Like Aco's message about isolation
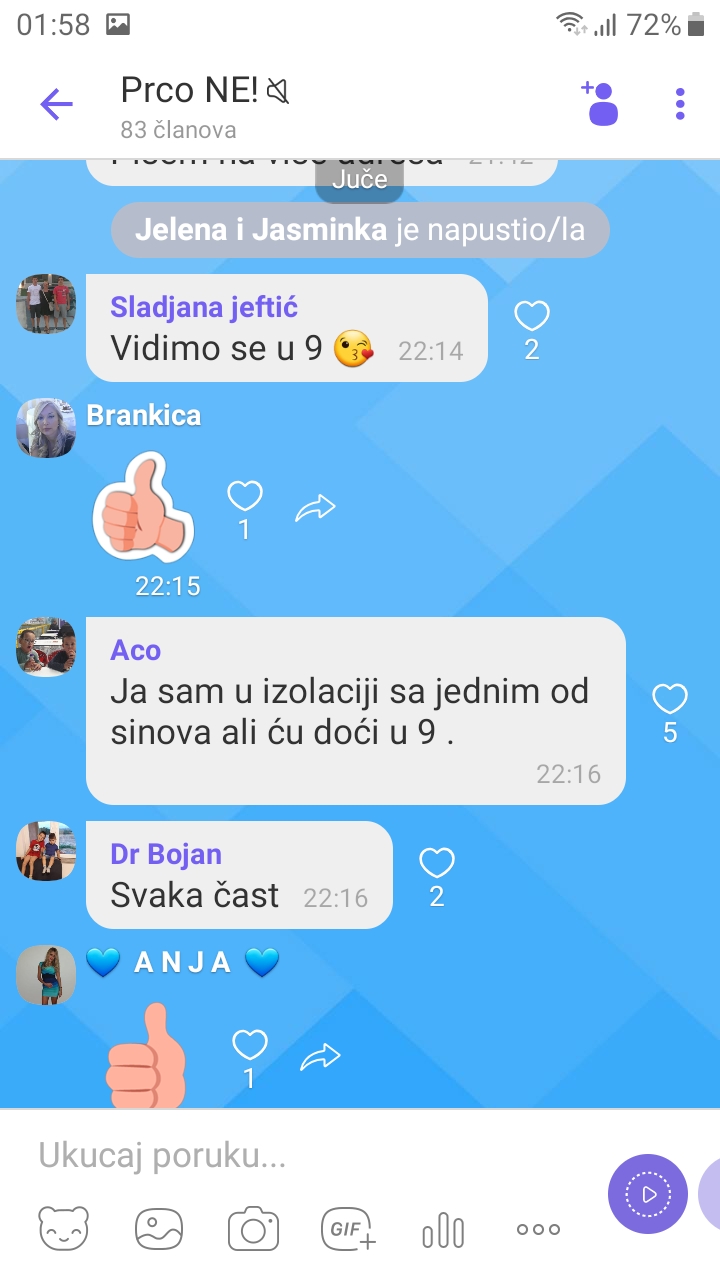Image resolution: width=720 pixels, height=1280 pixels. click(670, 699)
